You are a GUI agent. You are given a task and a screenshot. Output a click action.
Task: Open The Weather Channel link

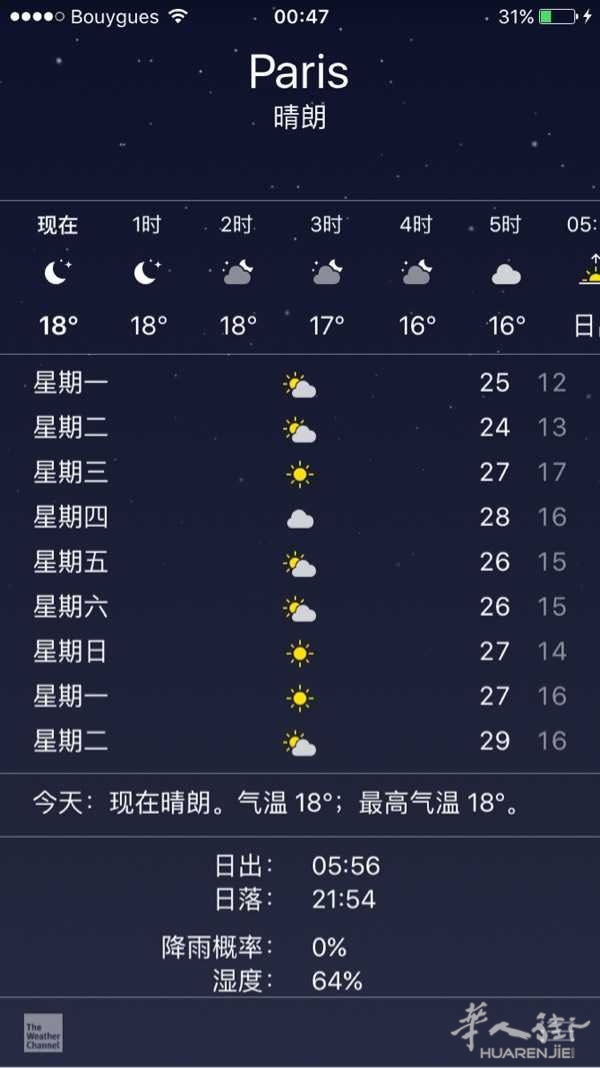click(43, 1033)
